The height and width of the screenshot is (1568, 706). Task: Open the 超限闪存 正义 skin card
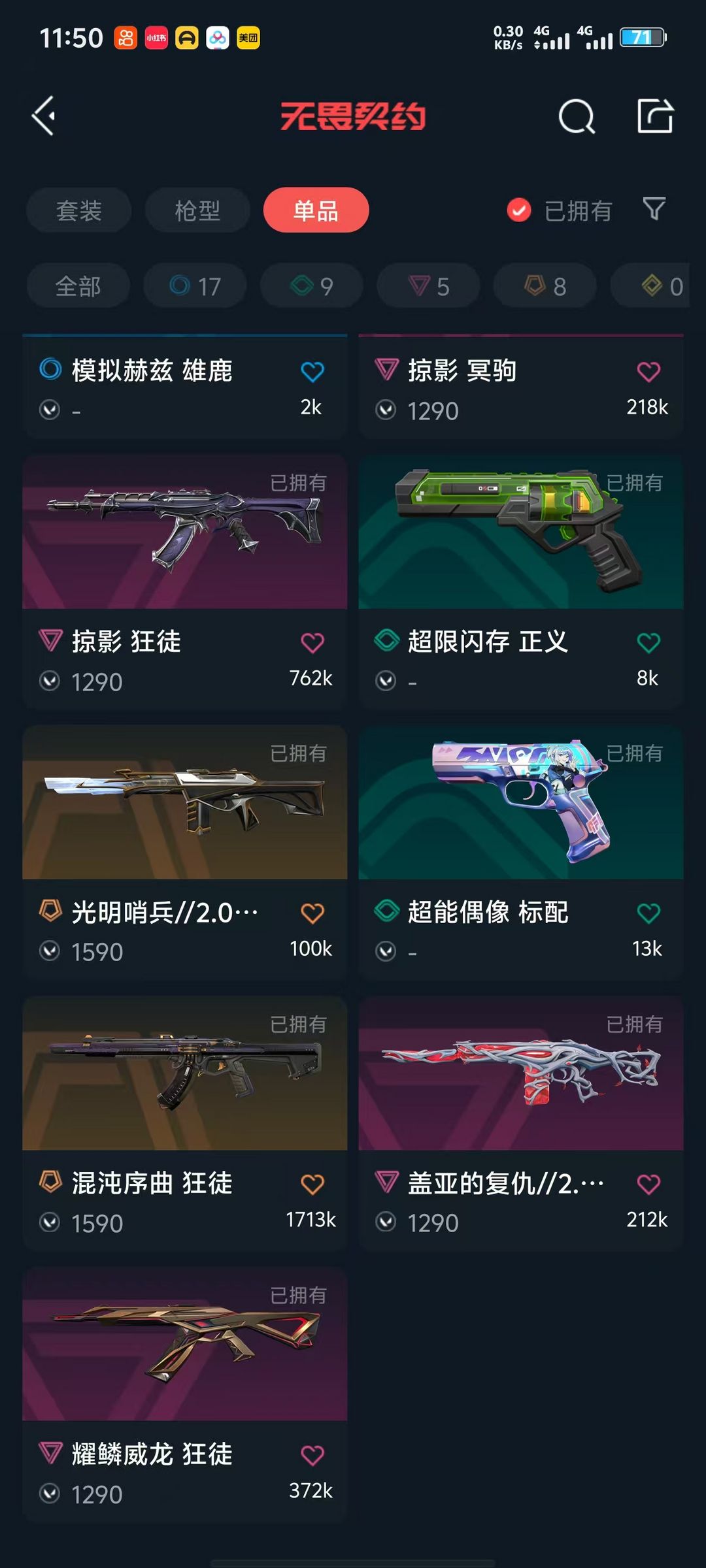click(521, 581)
